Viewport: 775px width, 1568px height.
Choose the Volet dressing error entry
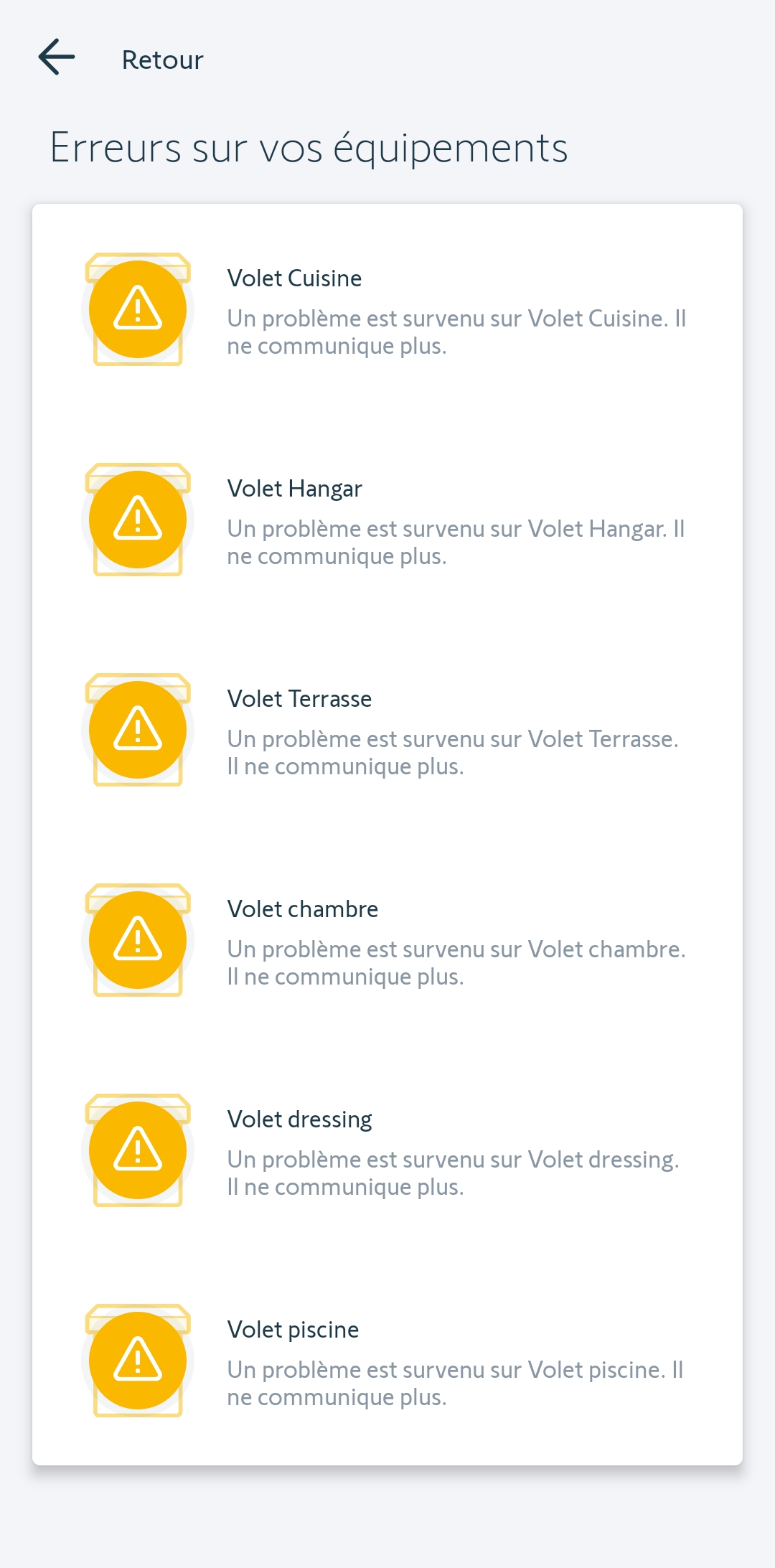[x=387, y=1151]
